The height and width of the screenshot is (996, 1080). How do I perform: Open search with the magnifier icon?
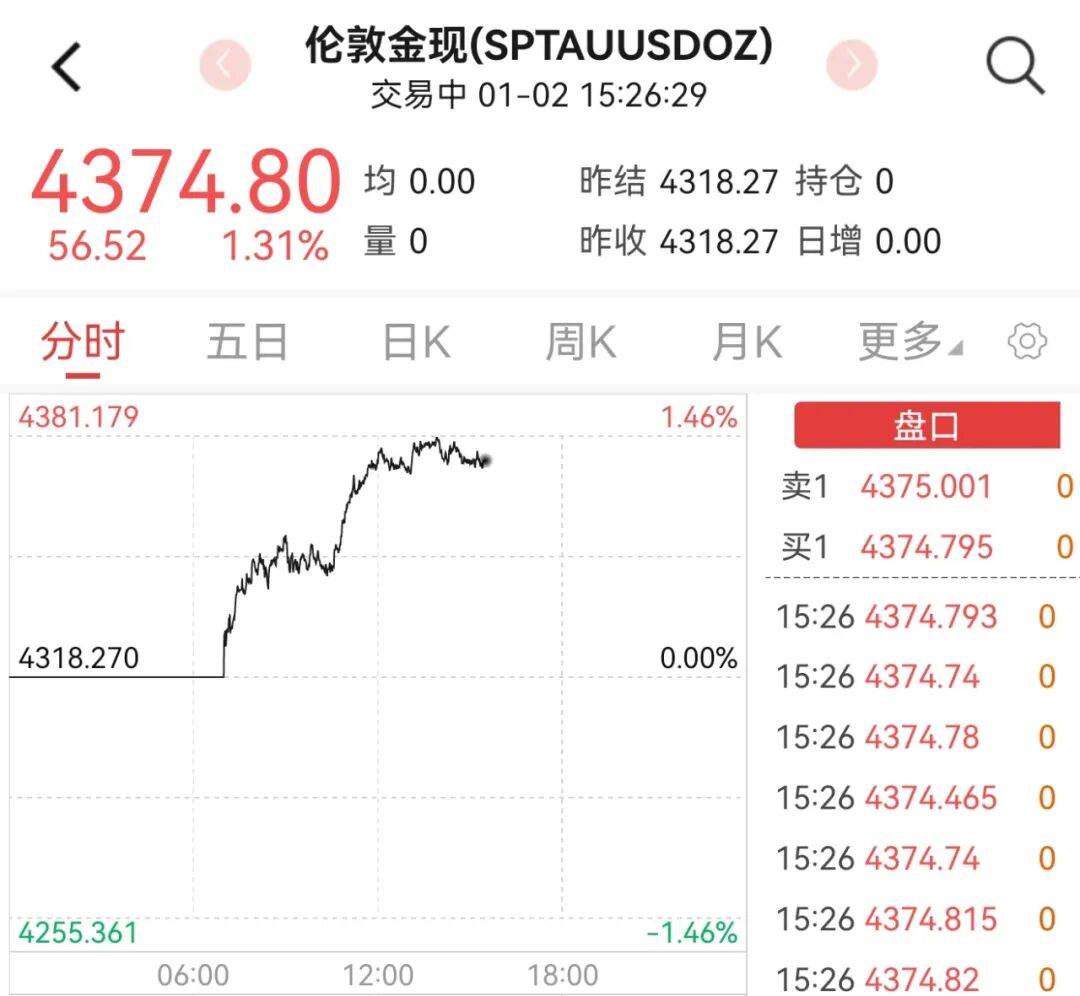tap(1014, 67)
